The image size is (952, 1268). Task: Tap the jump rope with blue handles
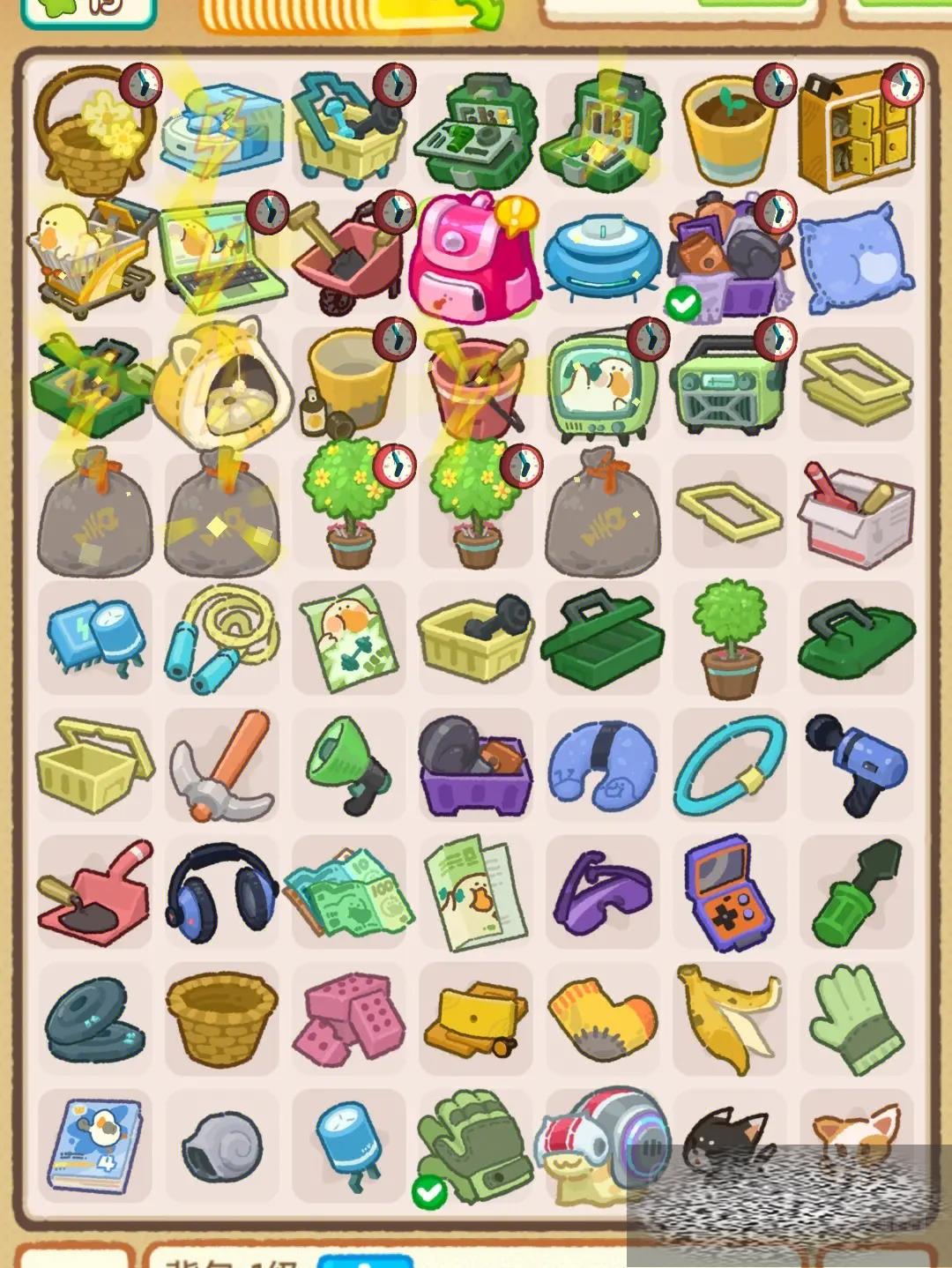(x=220, y=638)
